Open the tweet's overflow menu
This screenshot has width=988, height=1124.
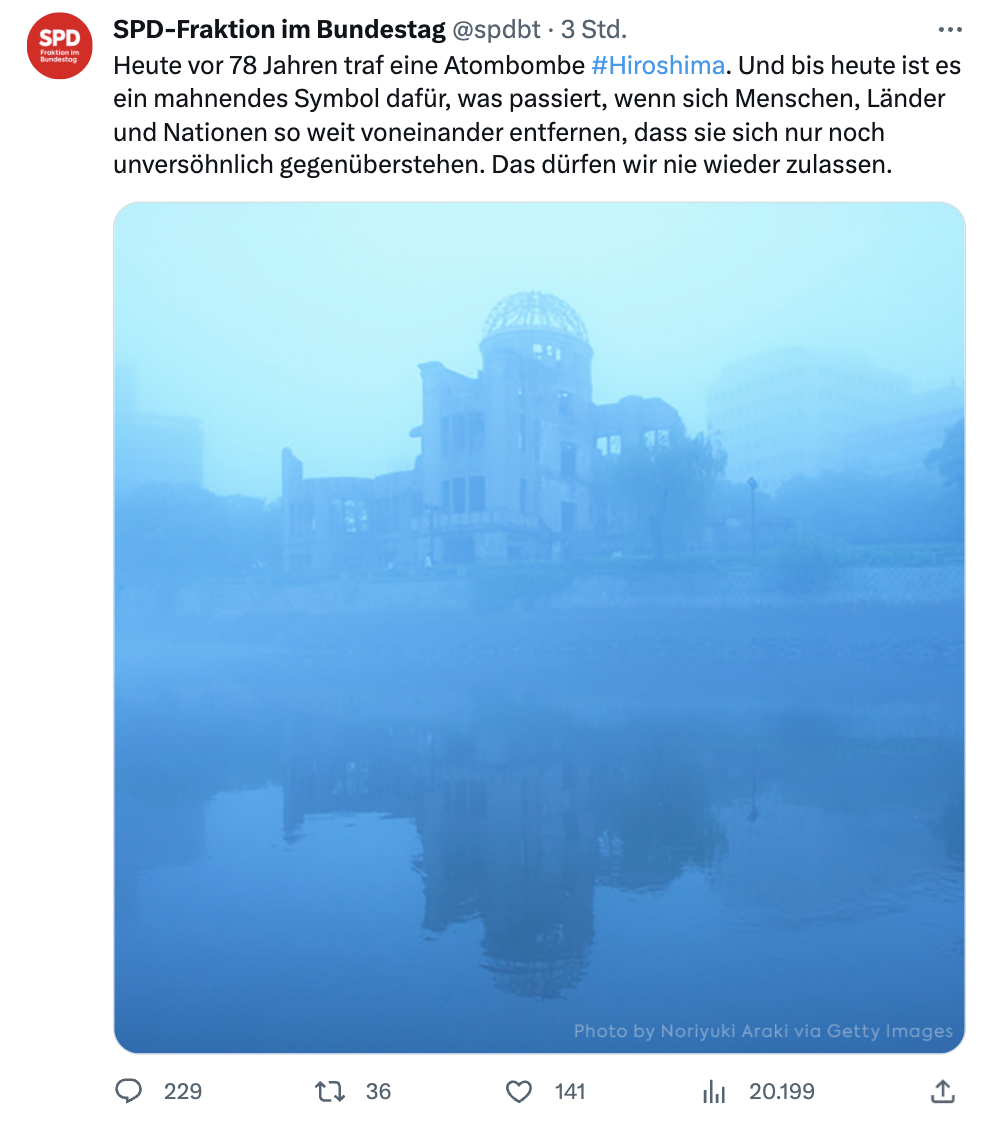pyautogui.click(x=950, y=30)
